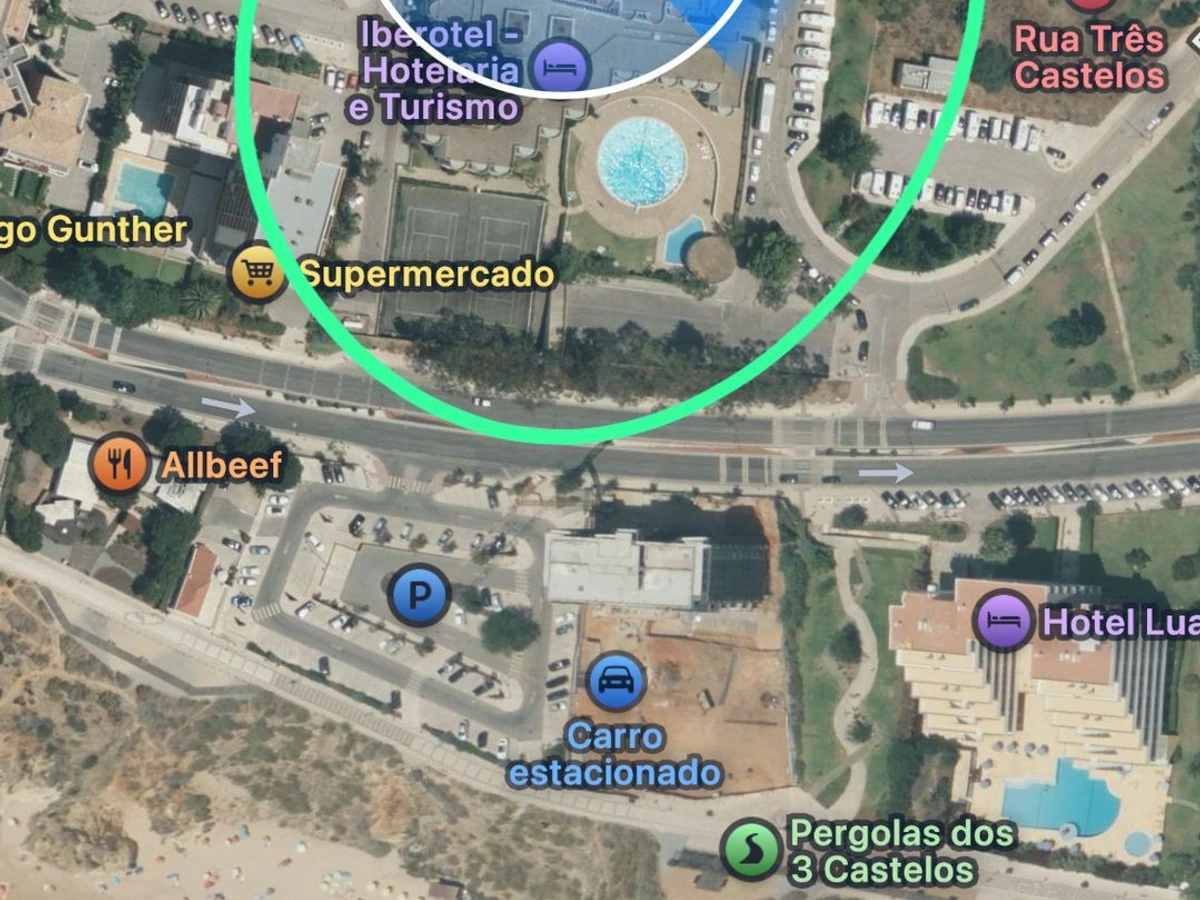This screenshot has width=1200, height=900.
Task: Select the Supermercado shopping cart pin
Action: point(258,272)
